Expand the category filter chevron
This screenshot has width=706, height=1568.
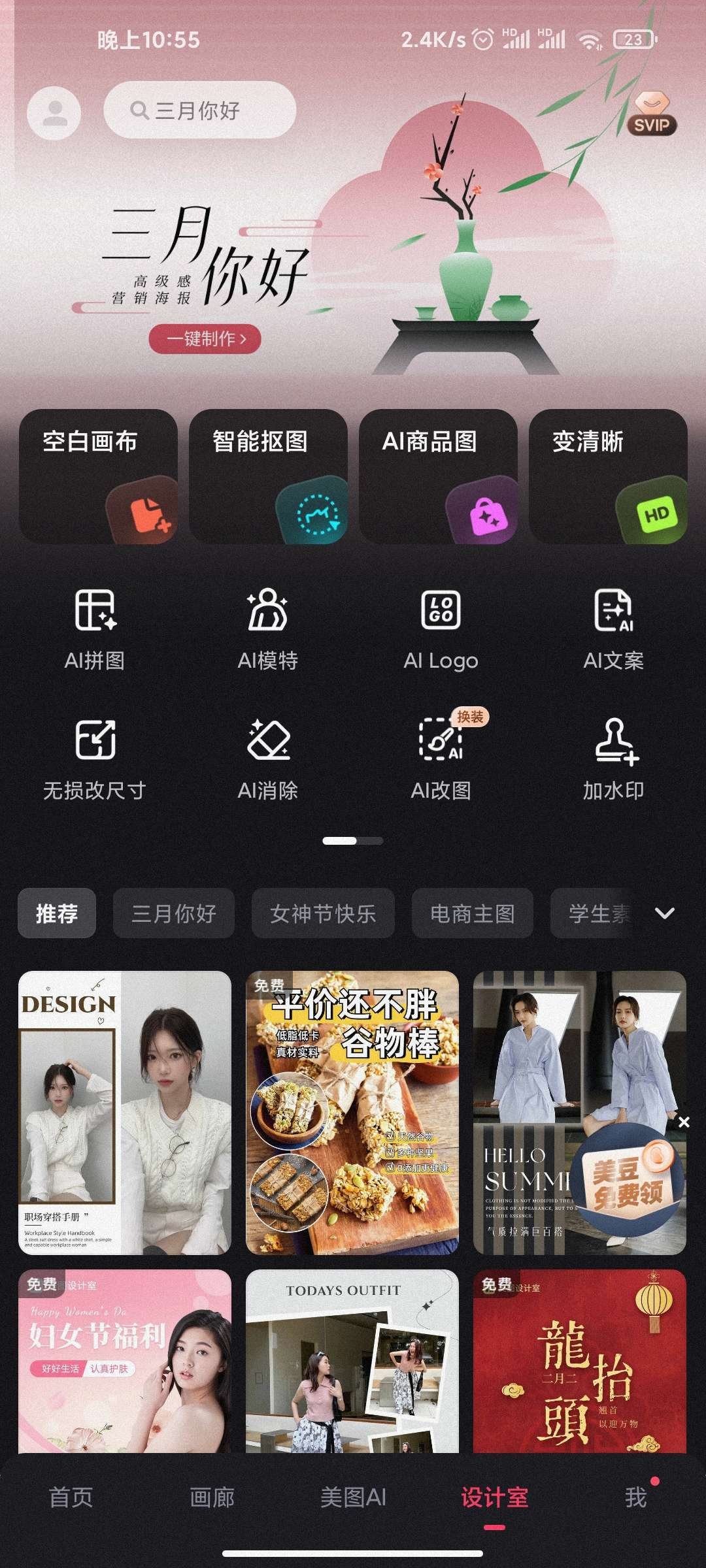pyautogui.click(x=665, y=915)
